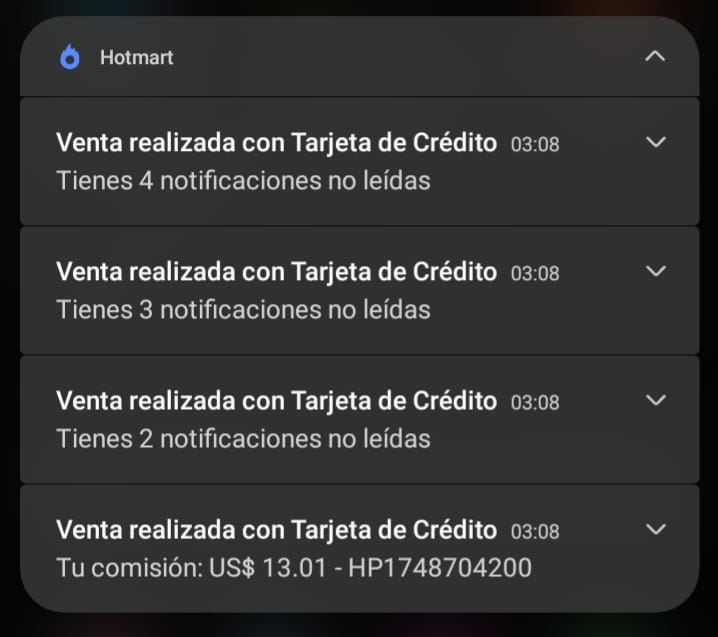This screenshot has height=637, width=718.
Task: Expand the 2 unread notifications alert chevron
Action: 656,400
